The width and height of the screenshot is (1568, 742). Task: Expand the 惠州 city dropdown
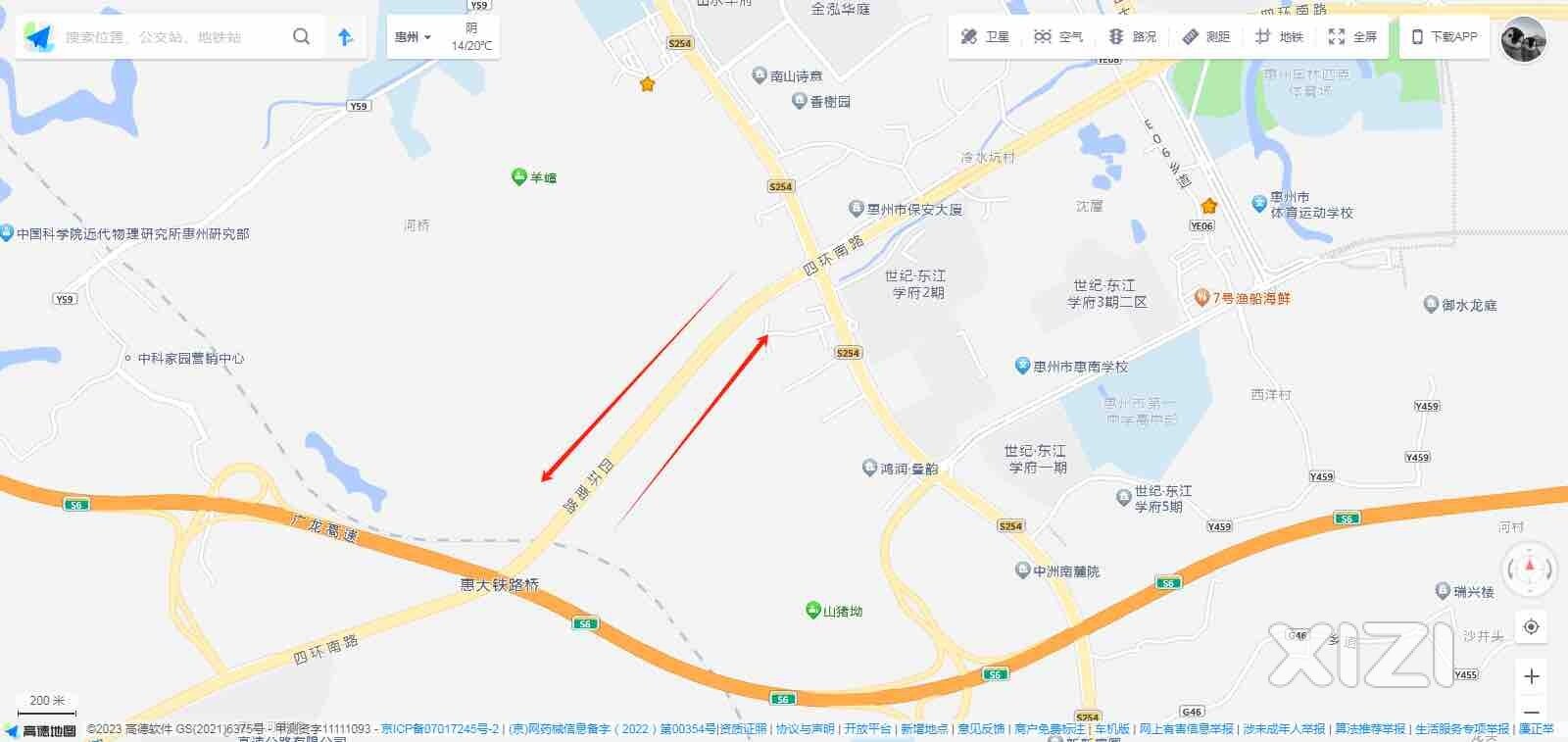click(413, 37)
